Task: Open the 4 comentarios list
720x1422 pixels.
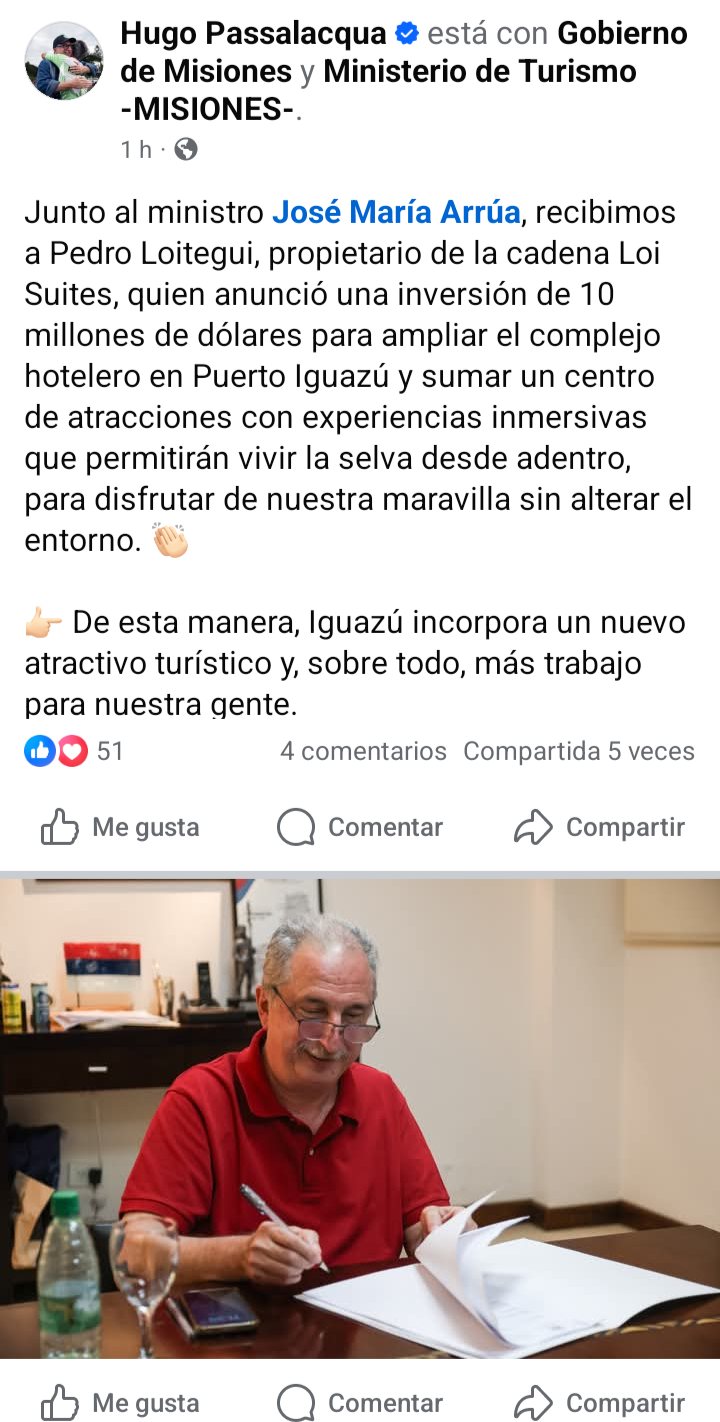Action: (x=363, y=751)
